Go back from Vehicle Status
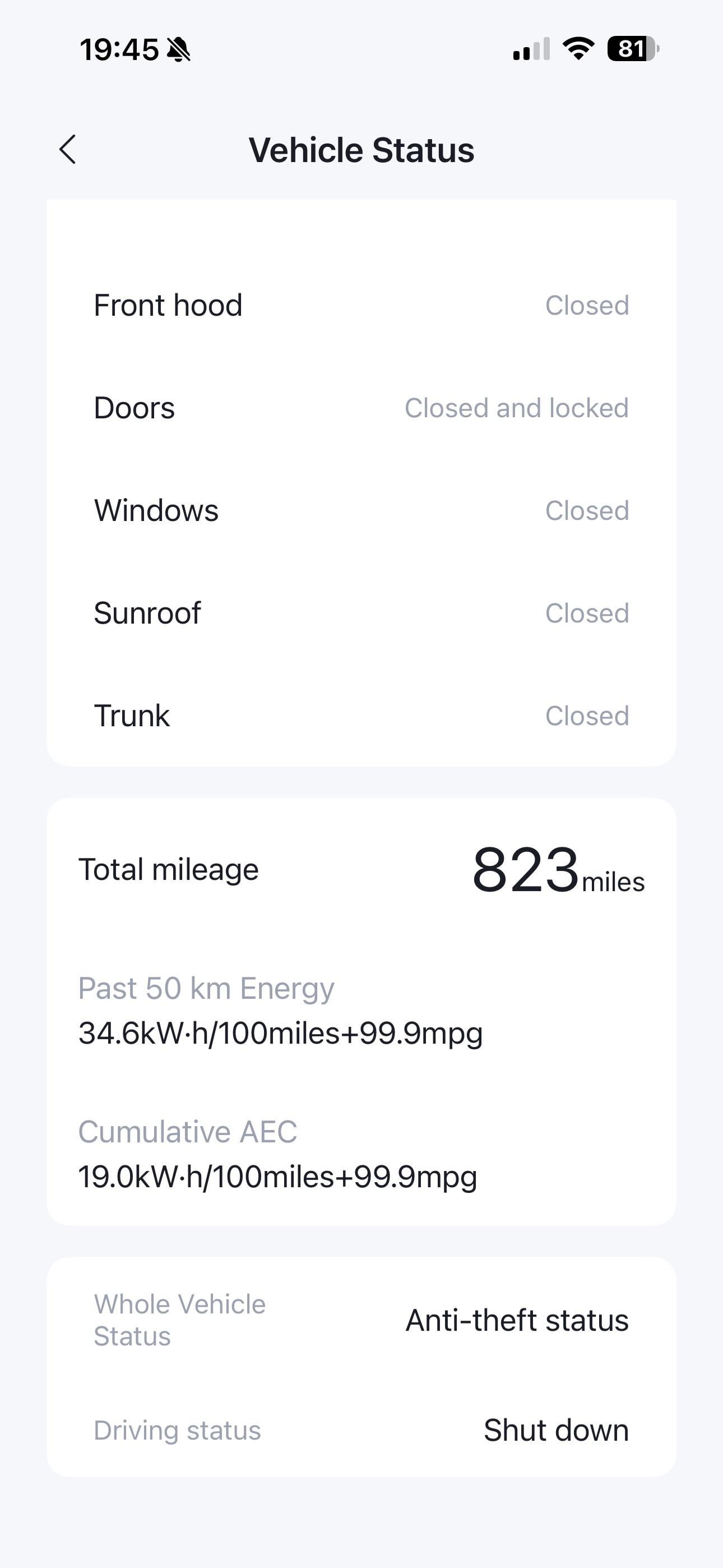The height and width of the screenshot is (1568, 723). pos(68,150)
